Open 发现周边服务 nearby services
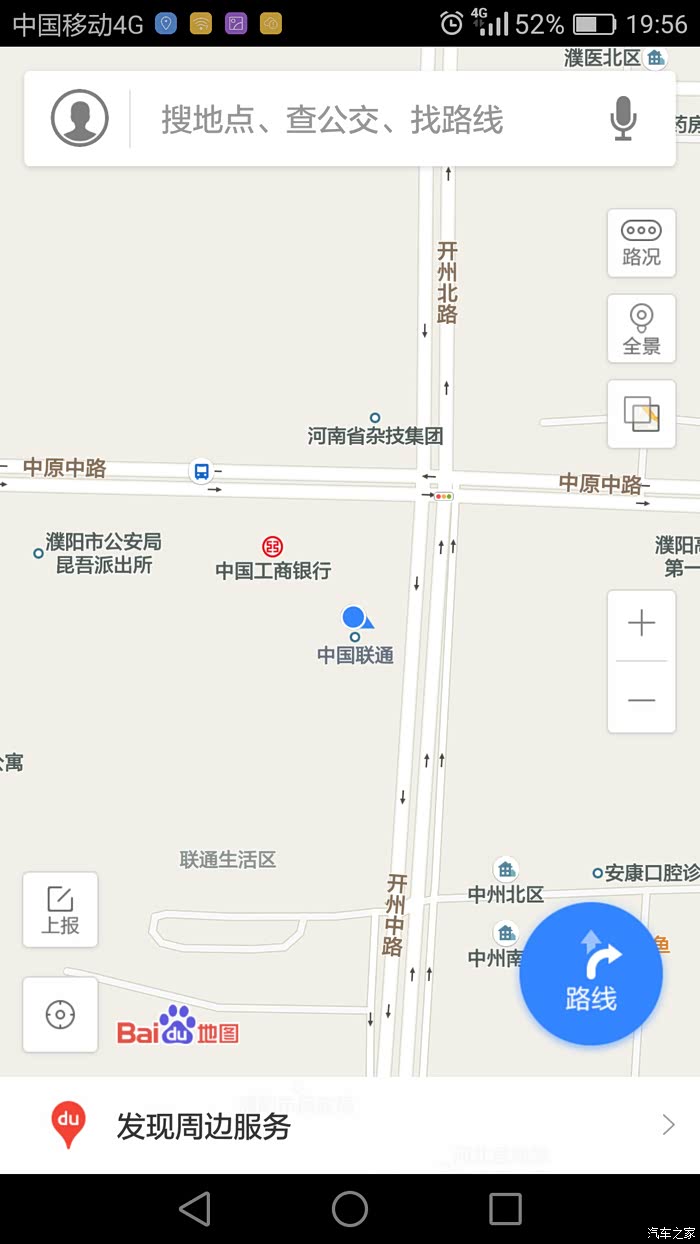This screenshot has width=700, height=1244. pos(350,1126)
